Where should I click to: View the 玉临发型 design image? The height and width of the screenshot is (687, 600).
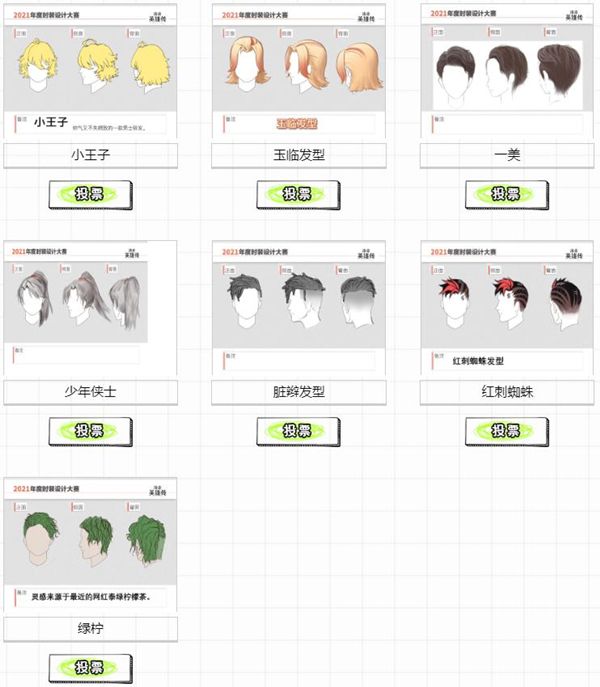coord(298,70)
